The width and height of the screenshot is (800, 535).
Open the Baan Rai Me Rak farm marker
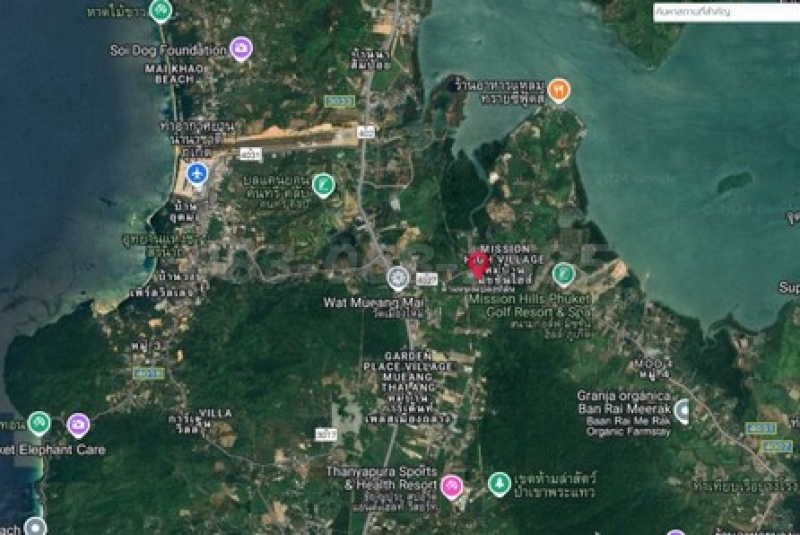(x=684, y=409)
